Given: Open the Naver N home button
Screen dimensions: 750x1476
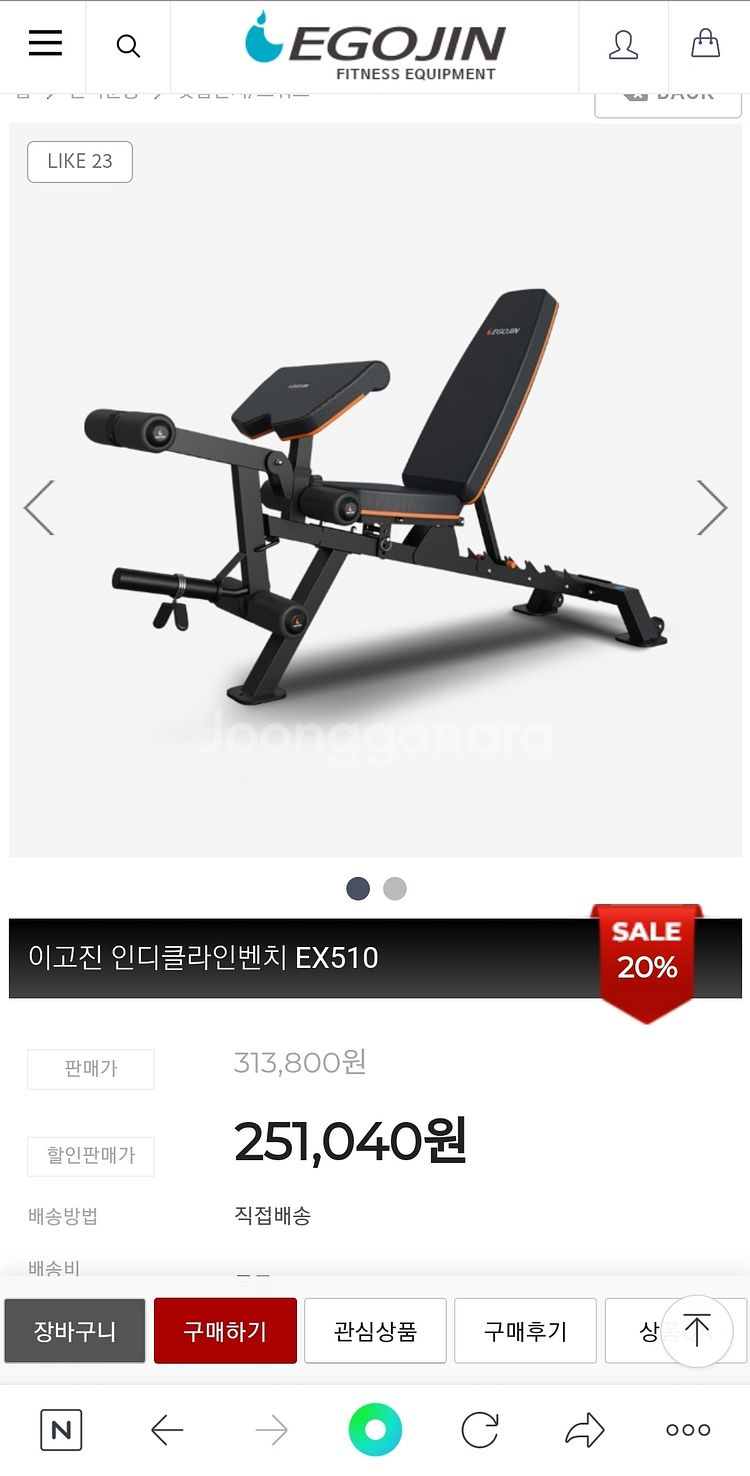Looking at the screenshot, I should pos(61,1430).
